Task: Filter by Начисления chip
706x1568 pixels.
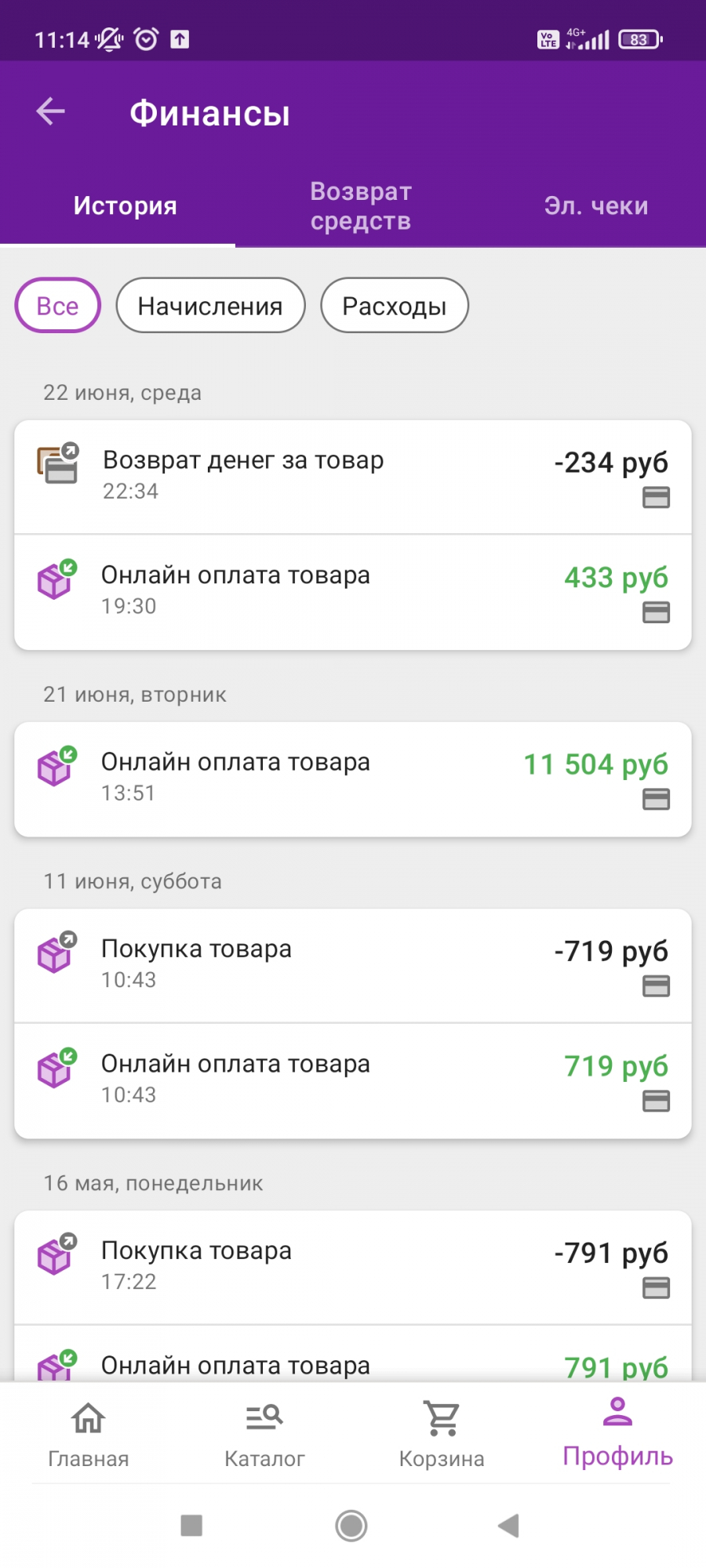Action: [210, 306]
